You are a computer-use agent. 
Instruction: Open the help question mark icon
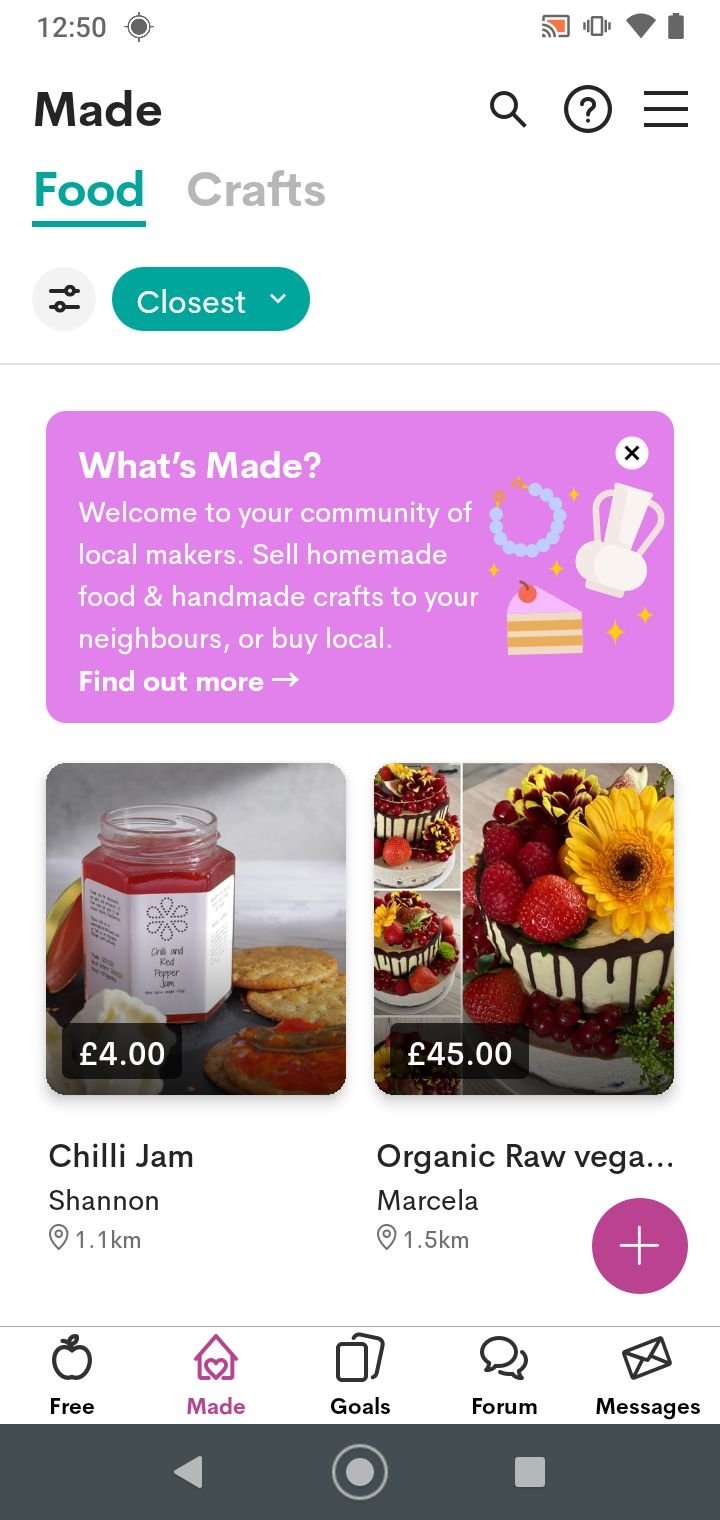pyautogui.click(x=588, y=110)
